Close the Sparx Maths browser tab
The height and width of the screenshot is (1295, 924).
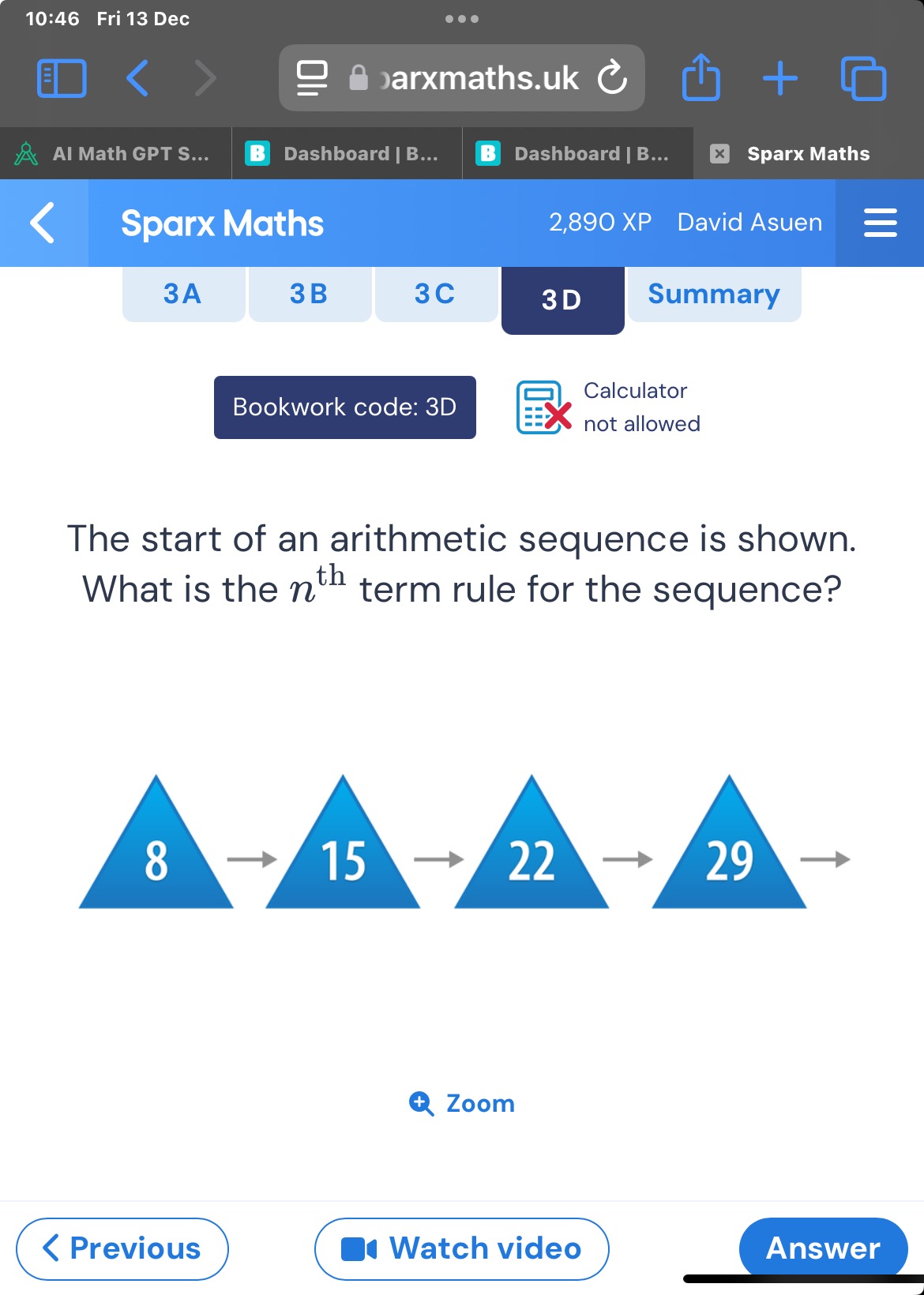click(719, 153)
